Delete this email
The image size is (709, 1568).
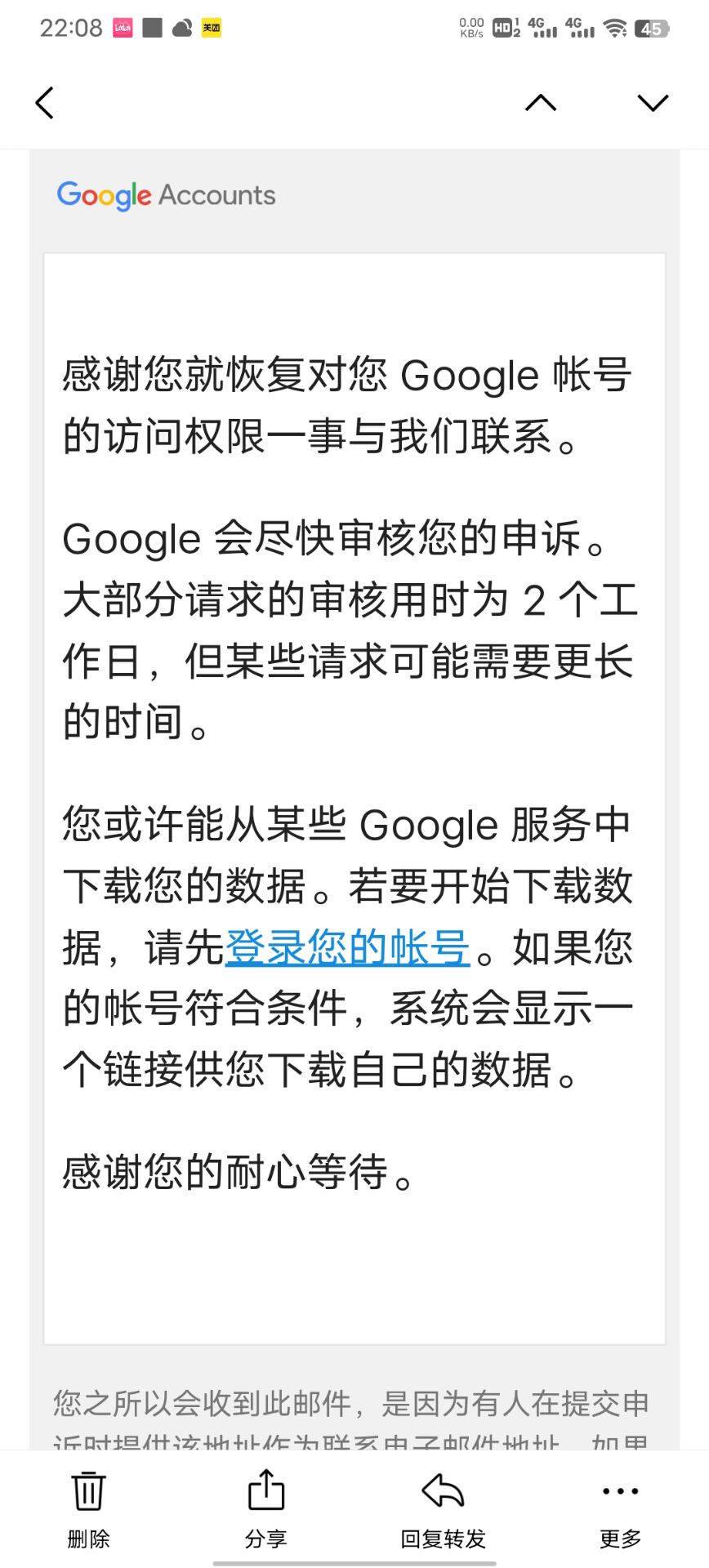88,1508
